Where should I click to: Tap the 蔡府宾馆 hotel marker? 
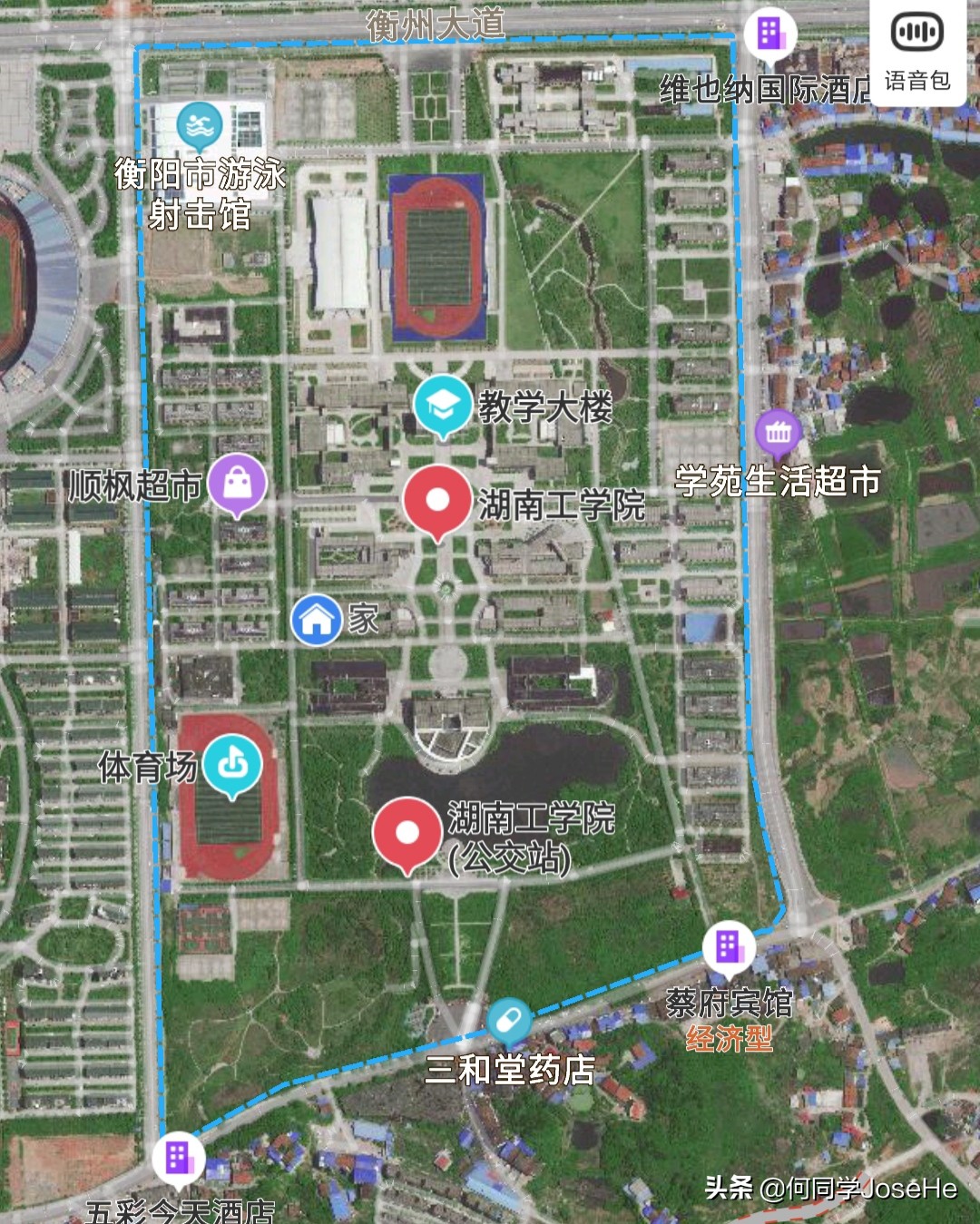pyautogui.click(x=729, y=949)
